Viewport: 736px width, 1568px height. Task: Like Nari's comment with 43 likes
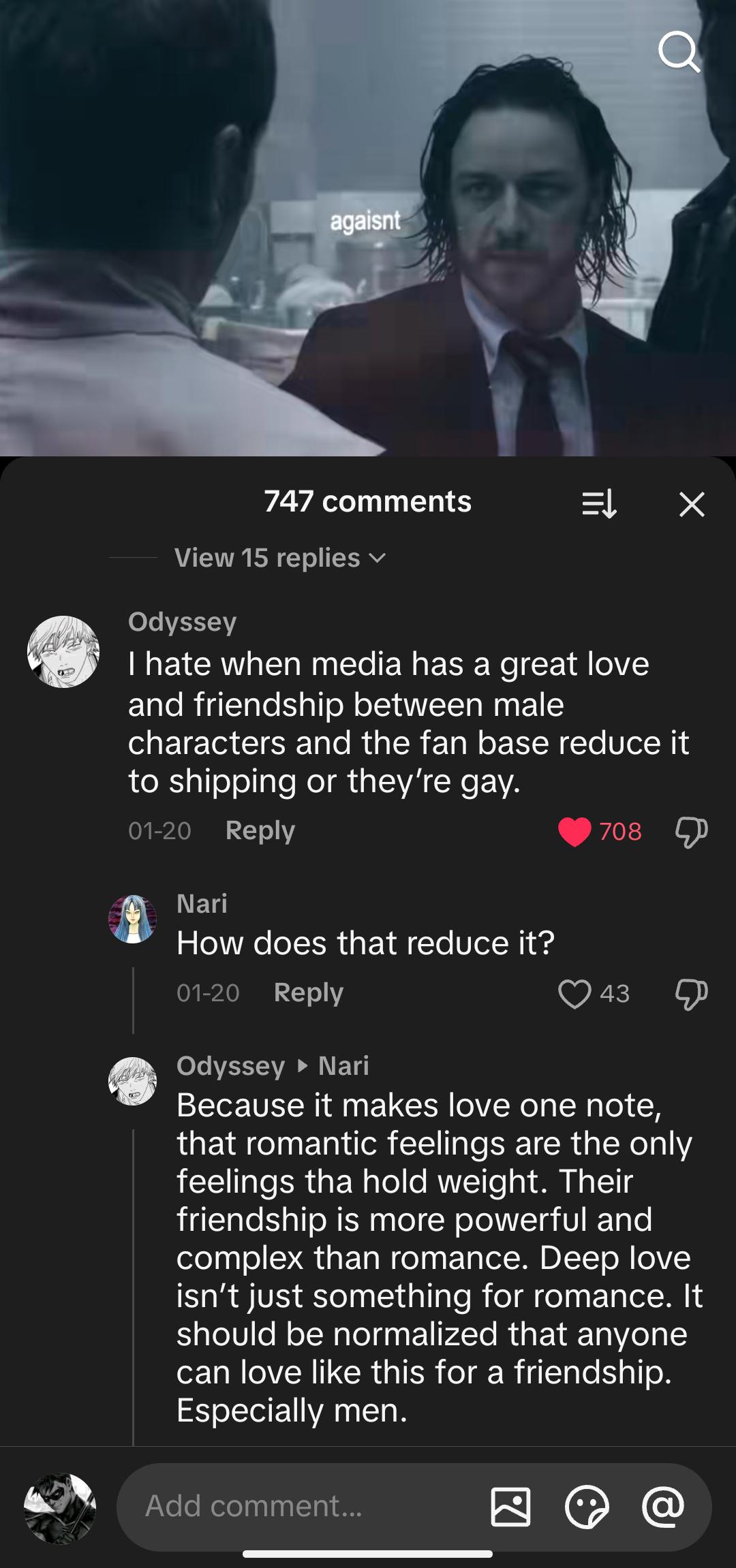point(574,994)
